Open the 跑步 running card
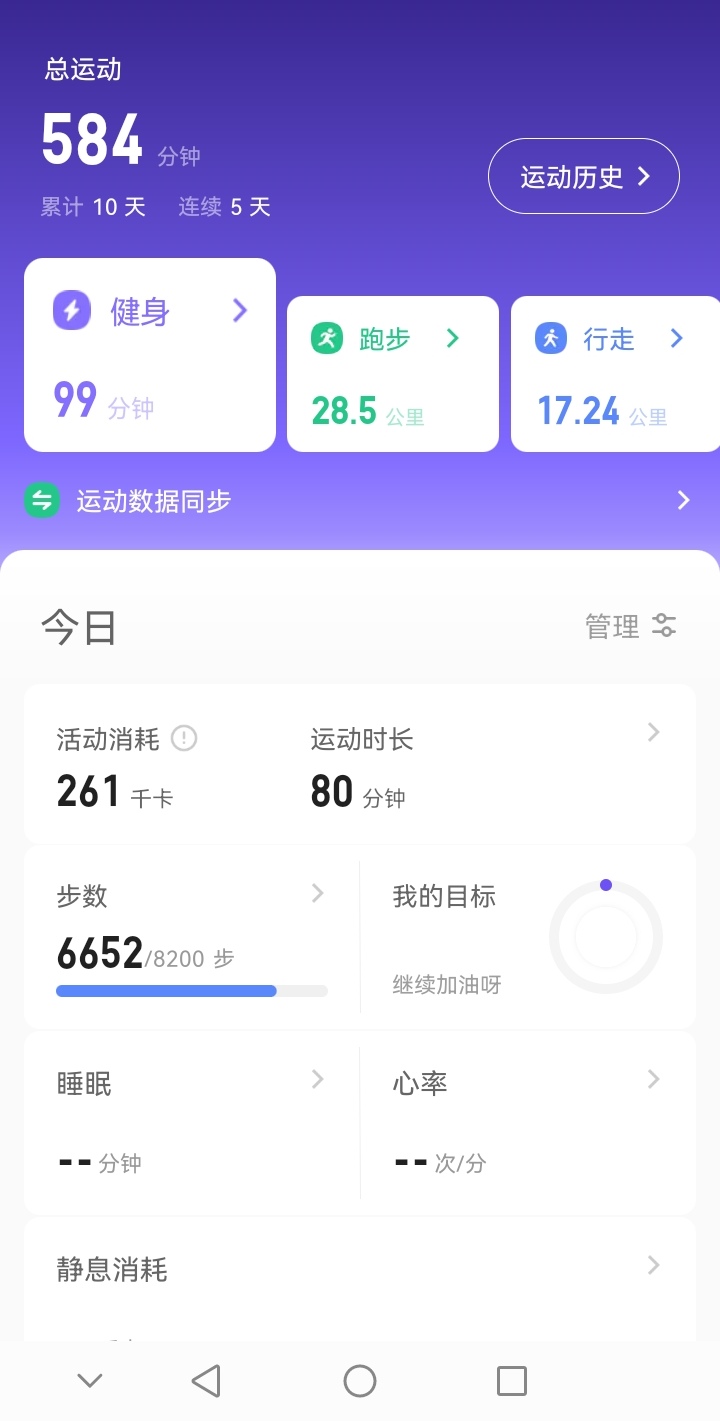The image size is (720, 1421). [x=392, y=374]
